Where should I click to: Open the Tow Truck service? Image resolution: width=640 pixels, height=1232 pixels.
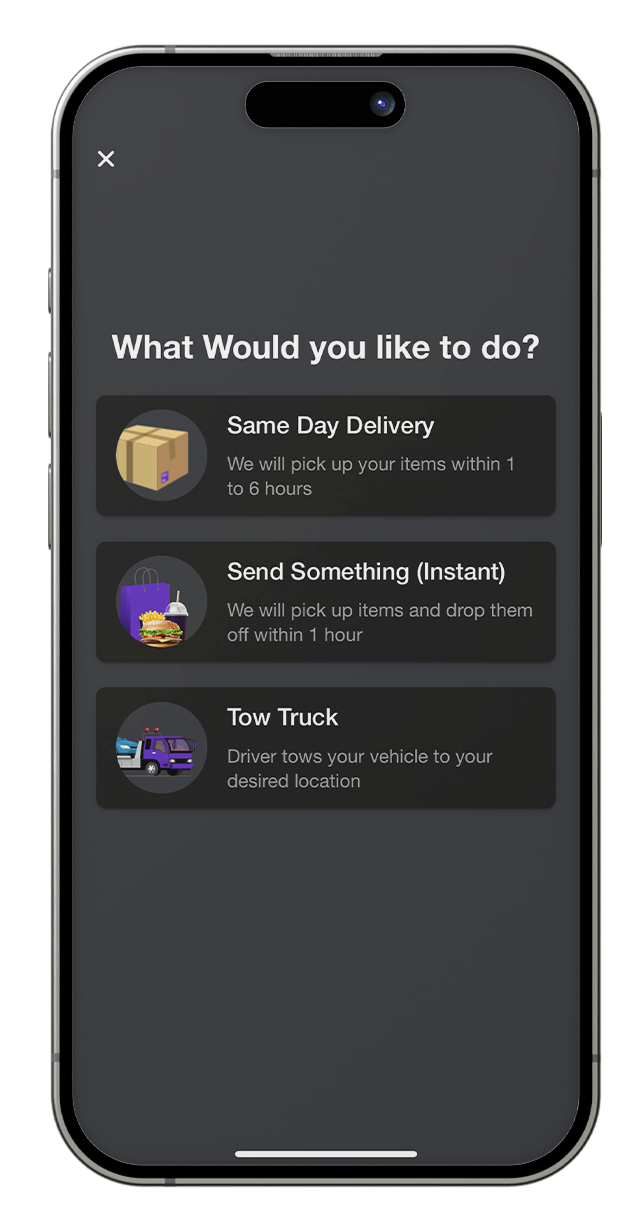pyautogui.click(x=326, y=748)
